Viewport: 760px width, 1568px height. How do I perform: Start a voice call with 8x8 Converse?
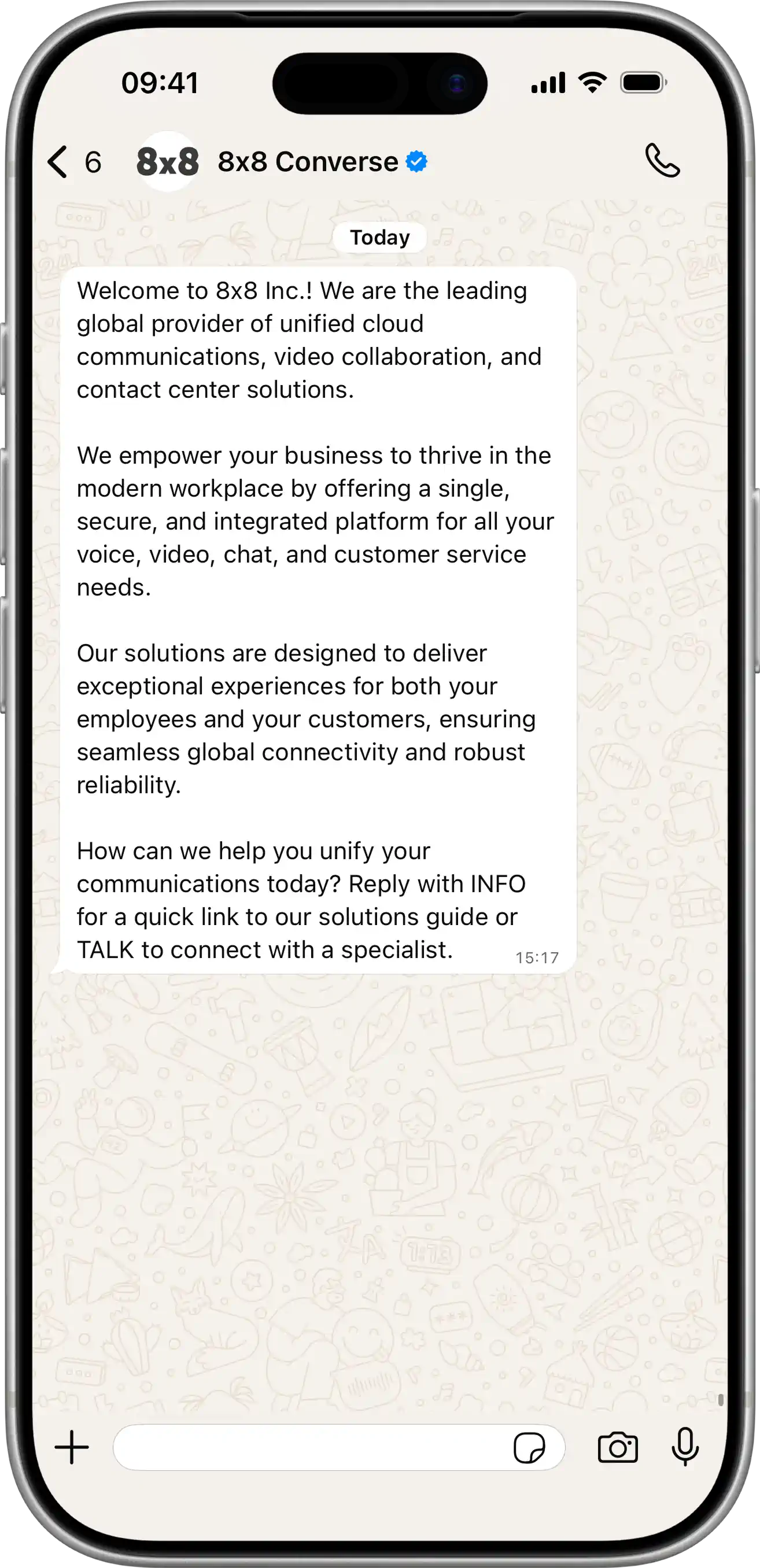point(662,161)
